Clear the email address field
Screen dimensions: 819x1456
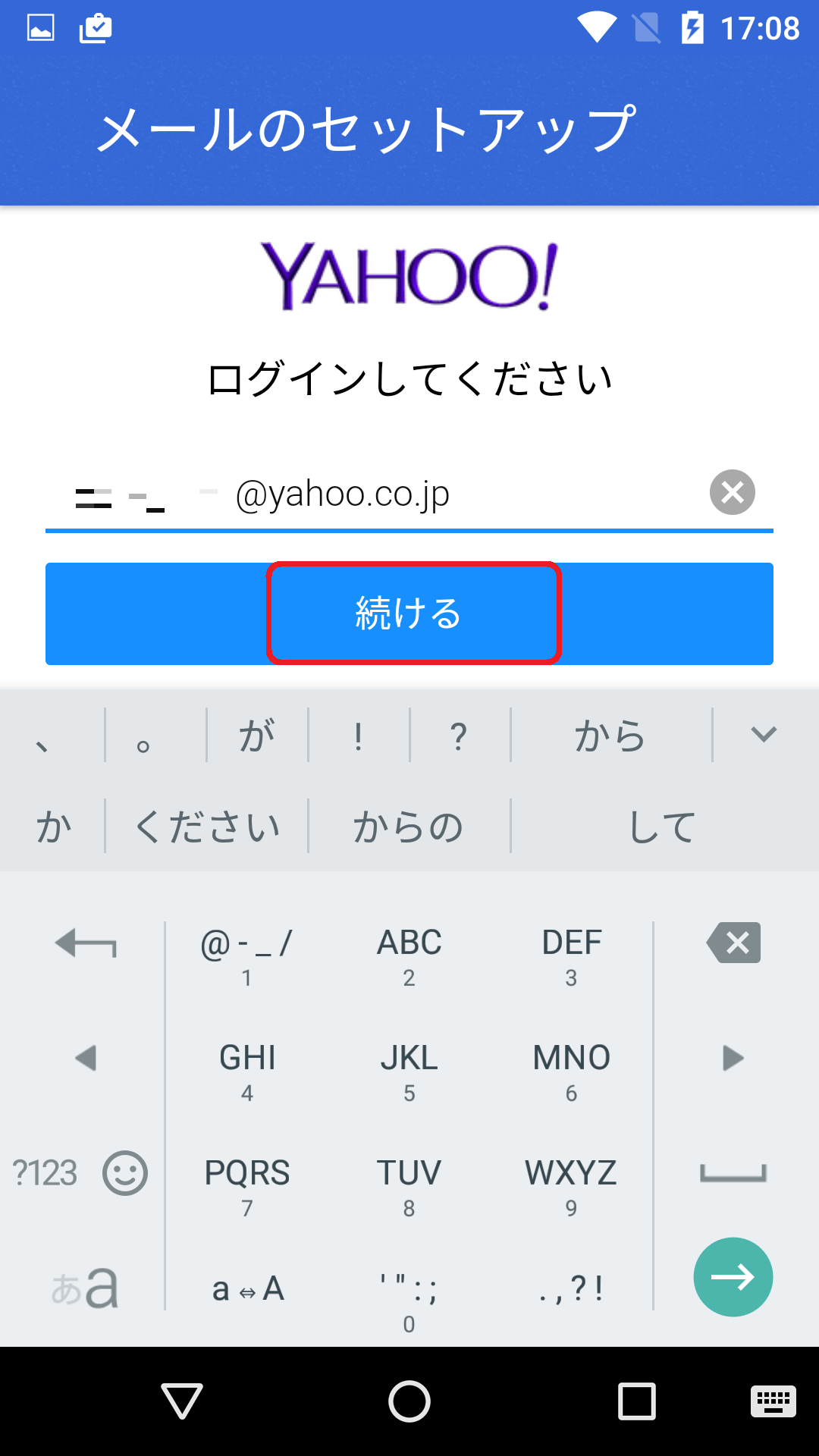pyautogui.click(x=732, y=492)
